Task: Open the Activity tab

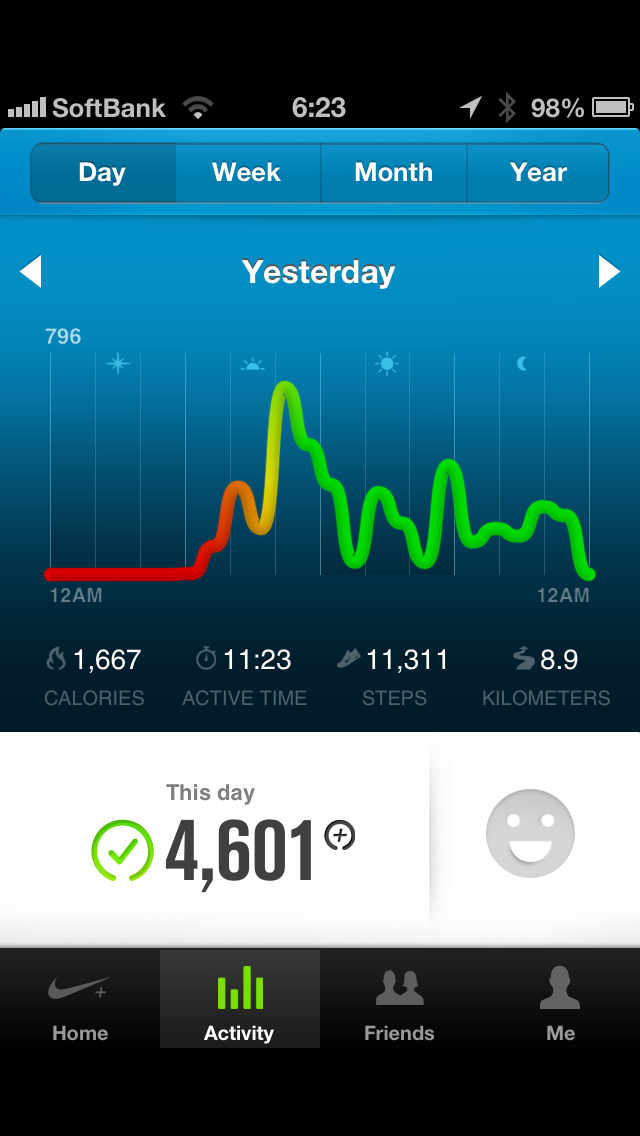Action: (239, 1000)
